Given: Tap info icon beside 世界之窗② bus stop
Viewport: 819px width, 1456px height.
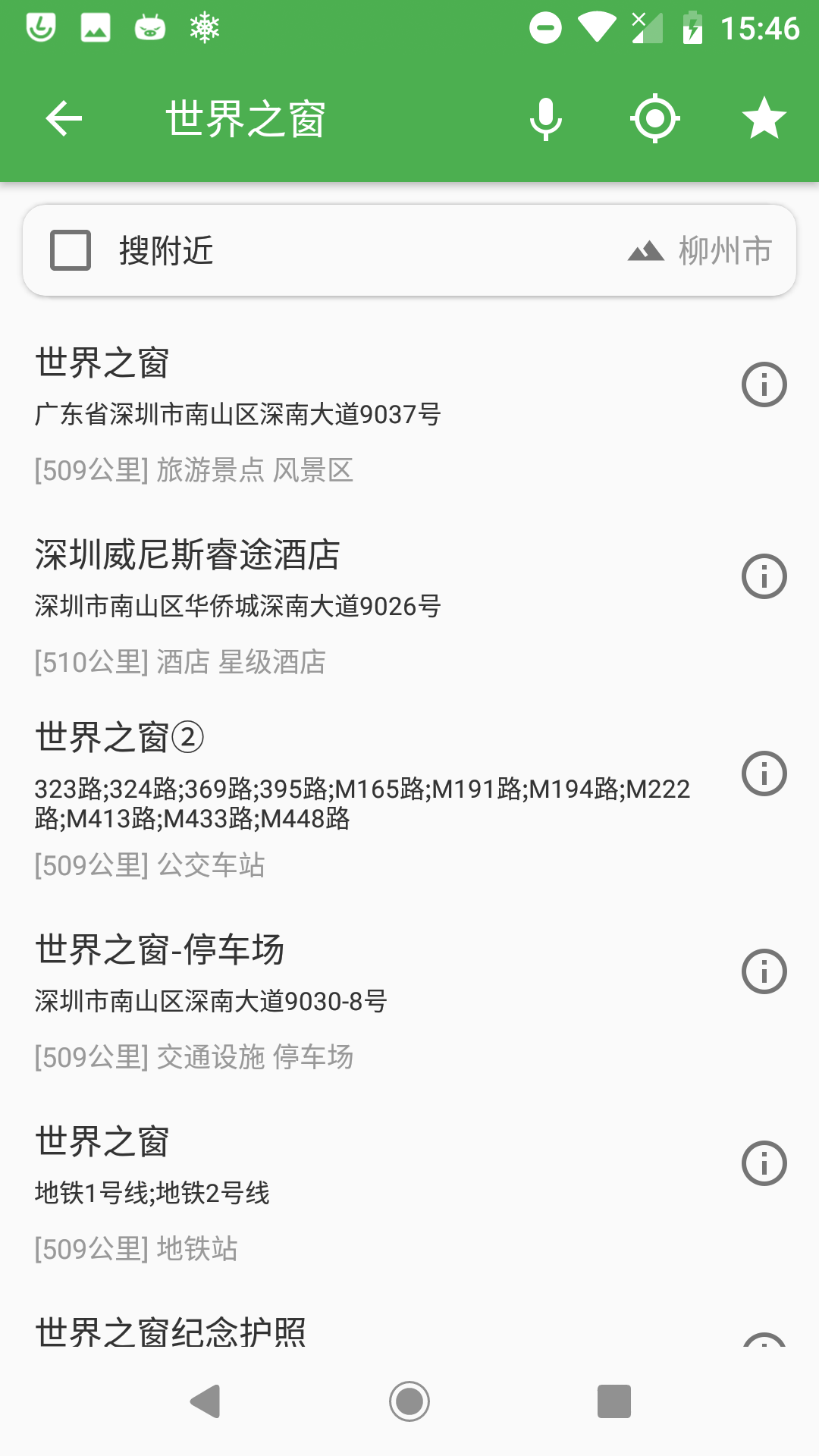Looking at the screenshot, I should [764, 772].
